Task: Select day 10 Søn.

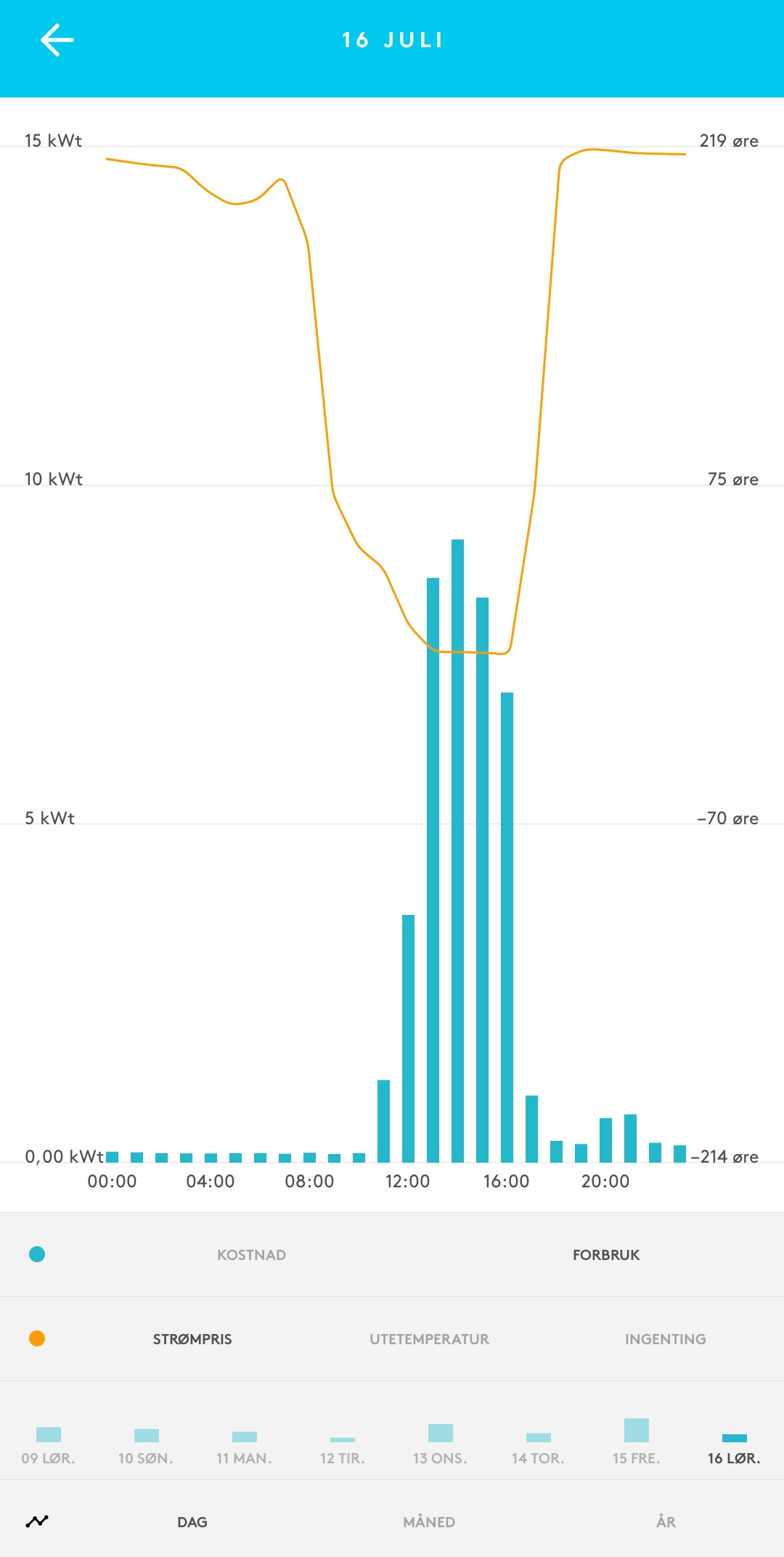Action: pos(146,1444)
